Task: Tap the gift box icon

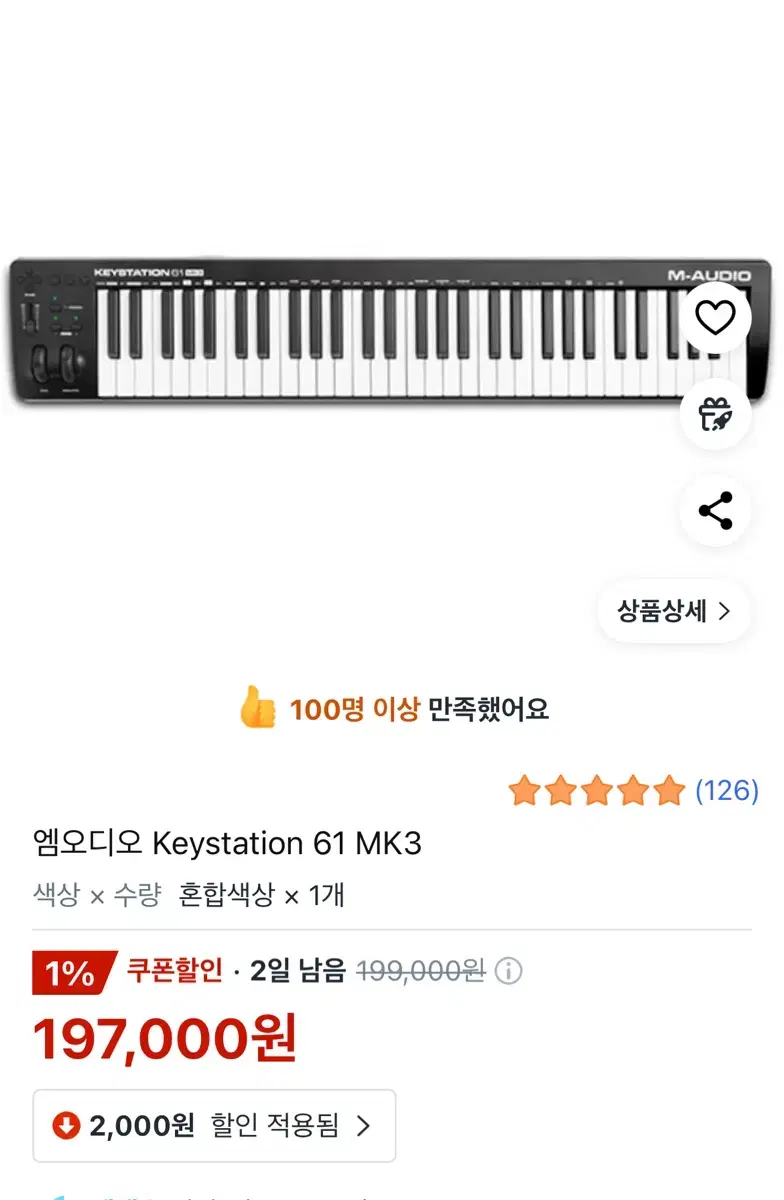Action: (x=714, y=416)
